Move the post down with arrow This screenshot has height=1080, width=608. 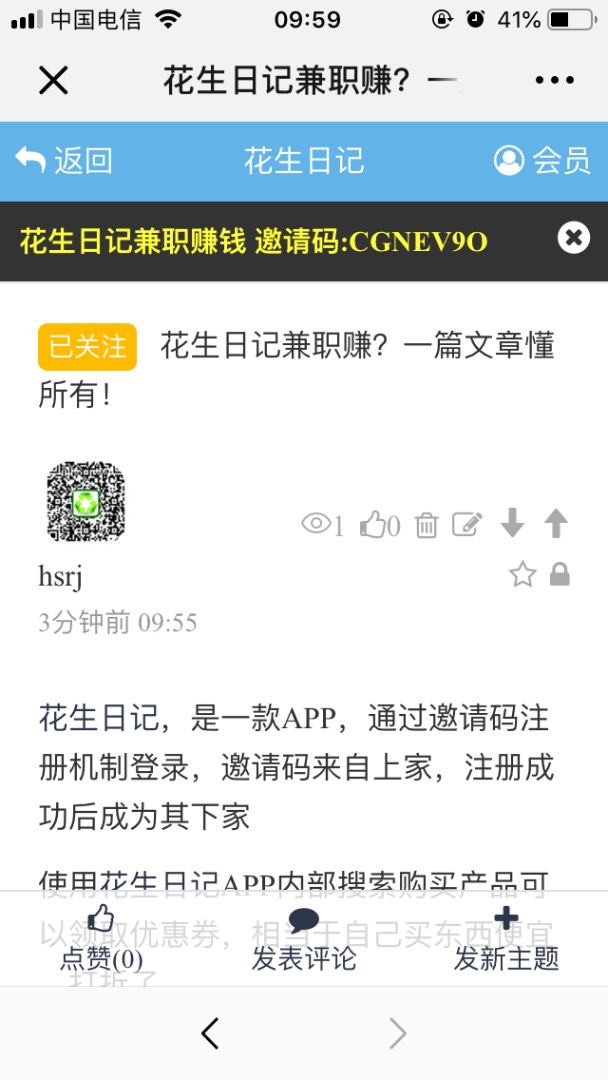click(512, 523)
